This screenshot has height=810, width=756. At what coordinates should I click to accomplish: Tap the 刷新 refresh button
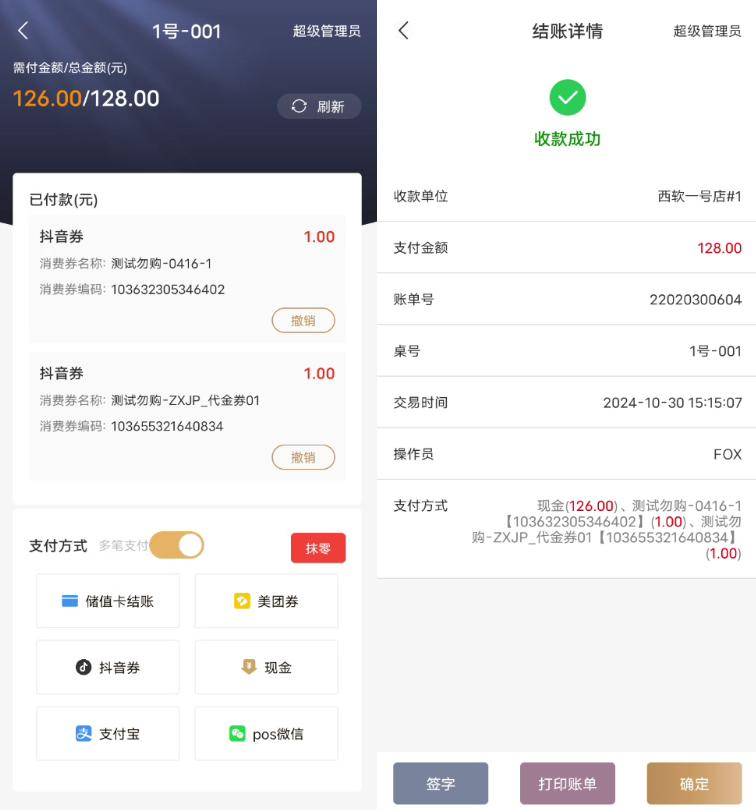(319, 107)
